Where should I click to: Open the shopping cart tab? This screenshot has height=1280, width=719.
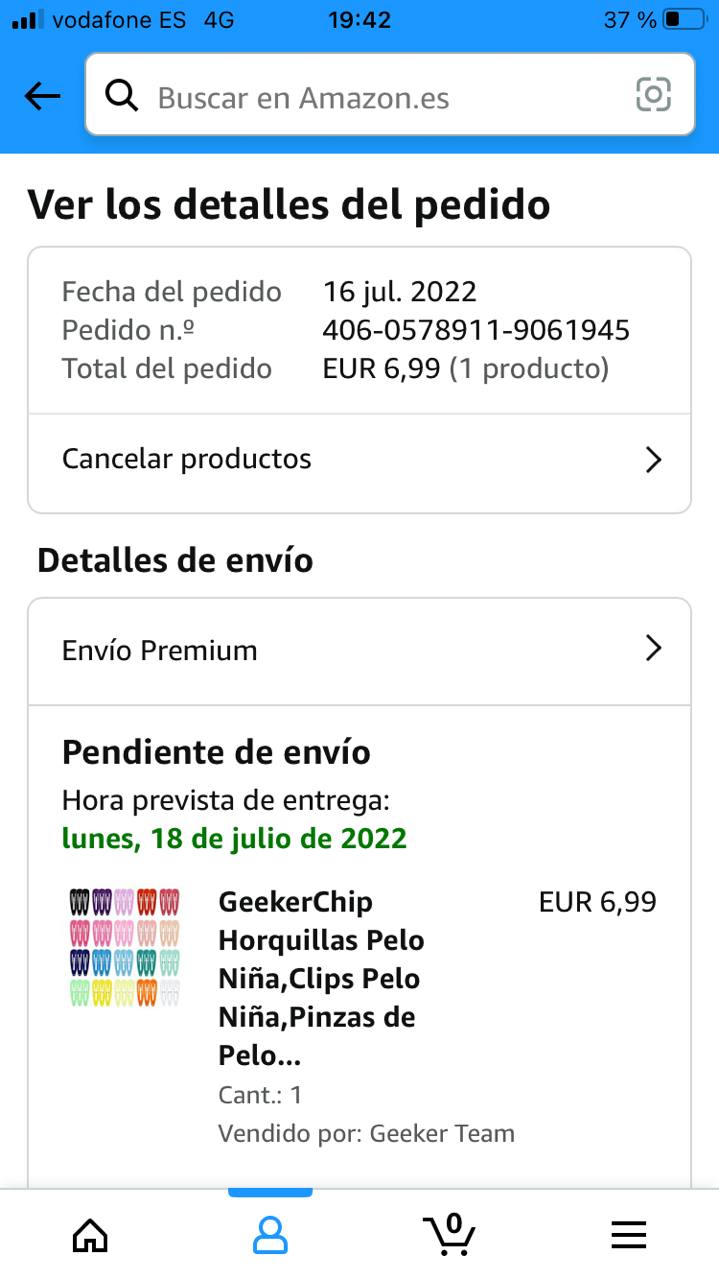point(449,1234)
